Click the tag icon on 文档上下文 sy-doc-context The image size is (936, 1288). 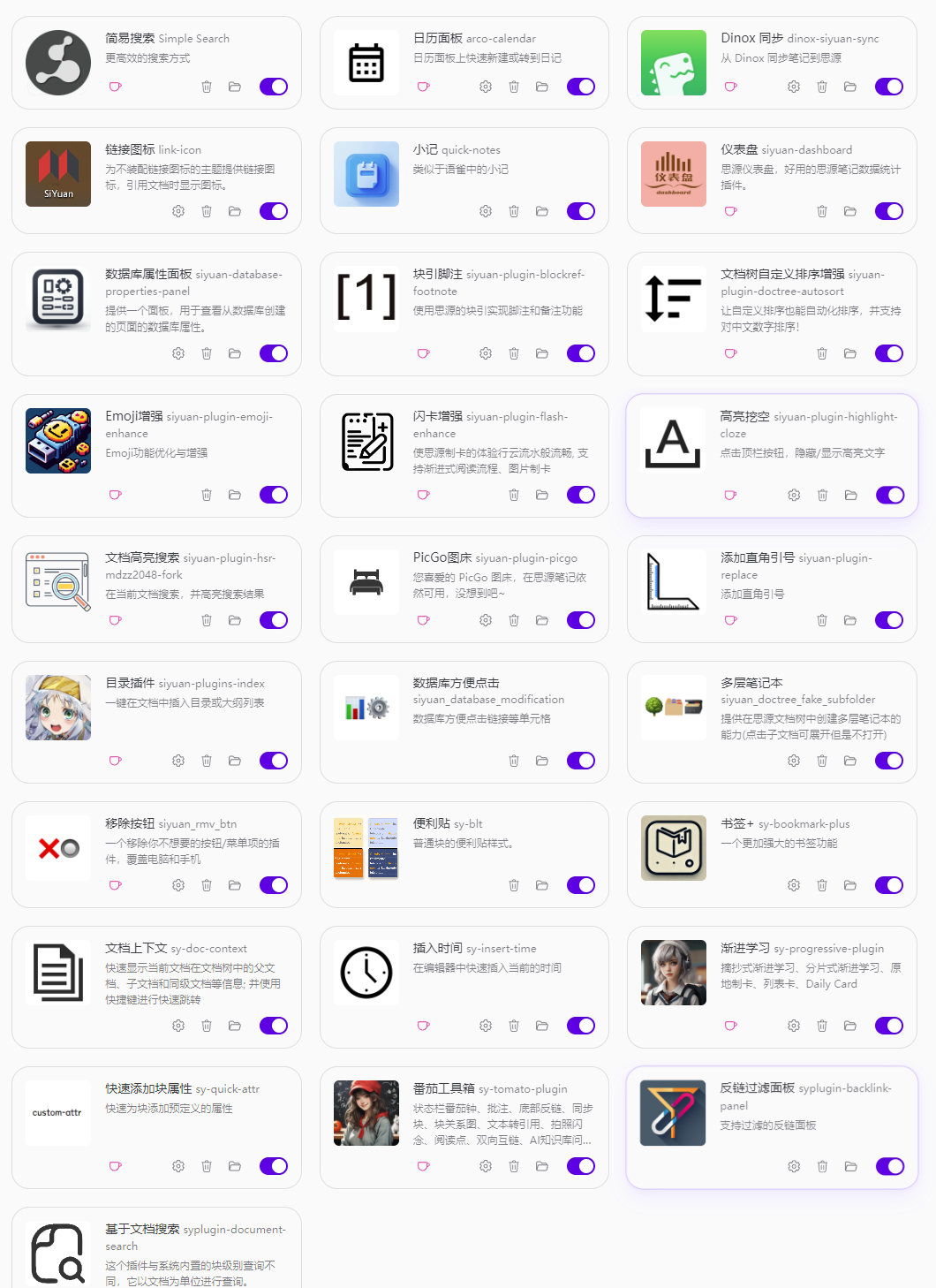(114, 1026)
